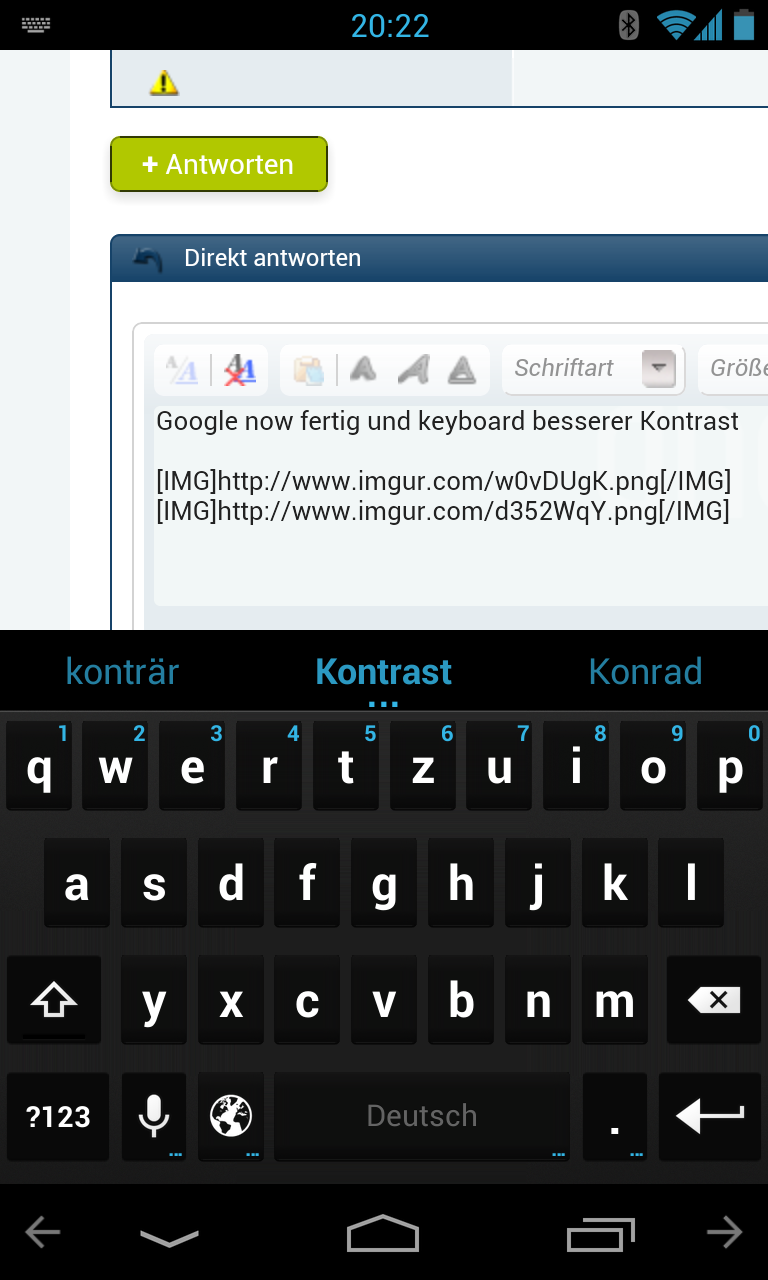768x1280 pixels.
Task: Pick the suggestion Konrad
Action: (645, 672)
